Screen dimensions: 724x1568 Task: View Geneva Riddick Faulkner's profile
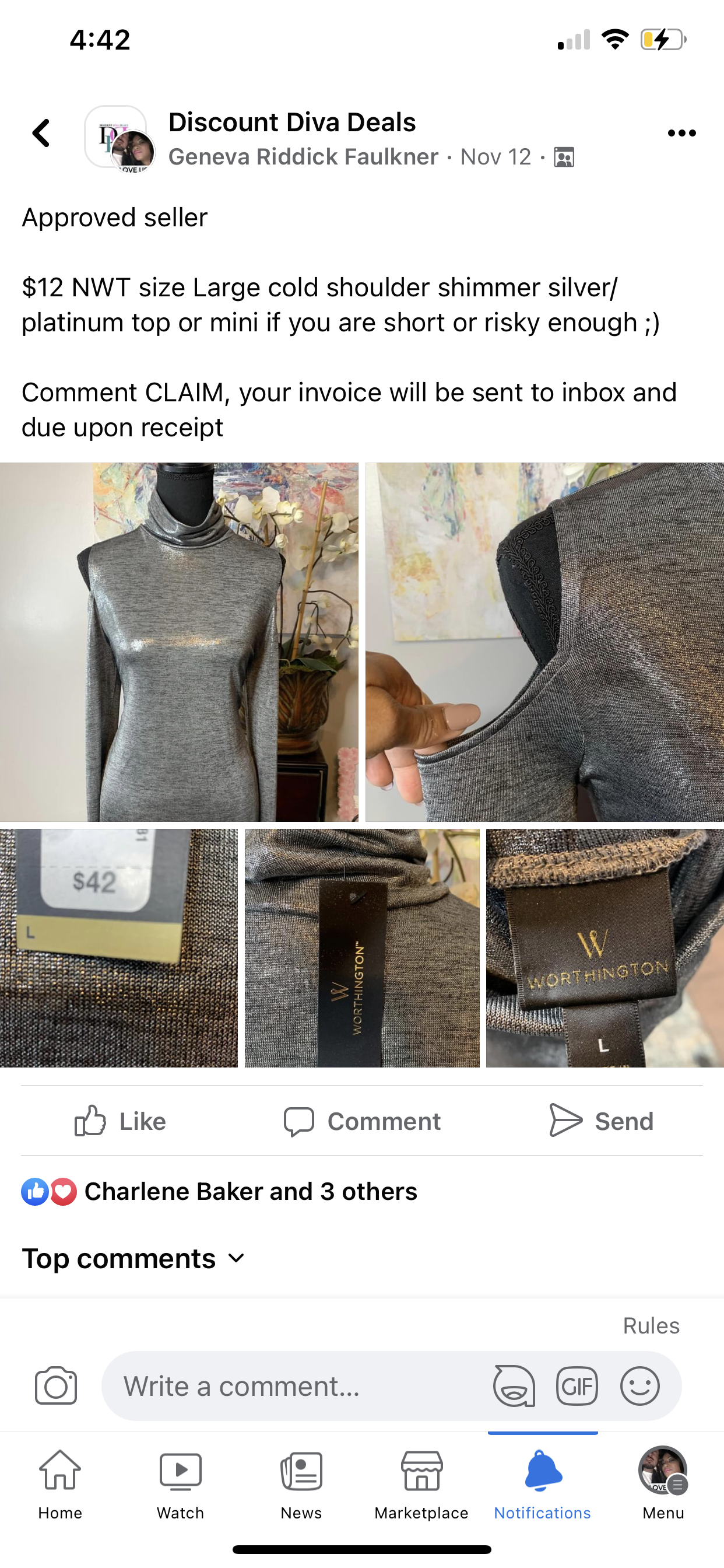point(303,157)
